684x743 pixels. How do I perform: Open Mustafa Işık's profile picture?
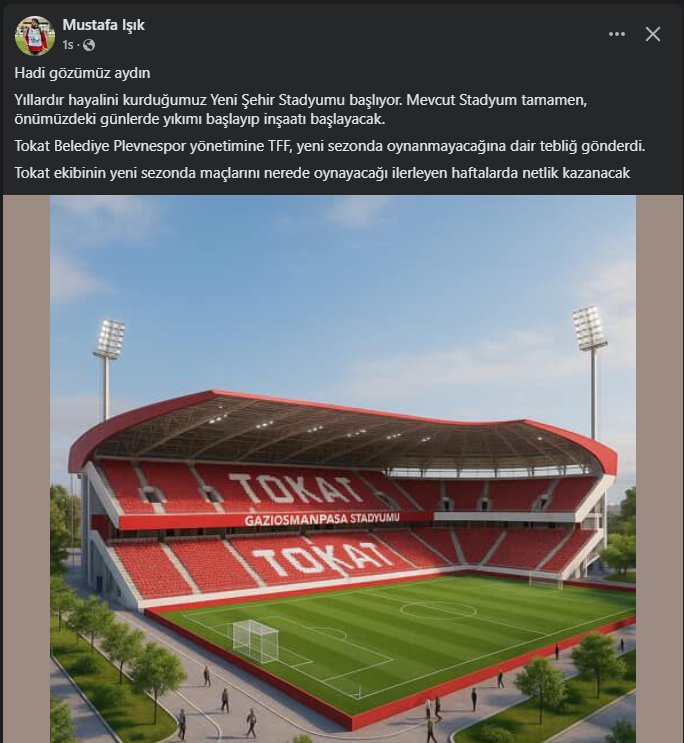click(x=35, y=35)
